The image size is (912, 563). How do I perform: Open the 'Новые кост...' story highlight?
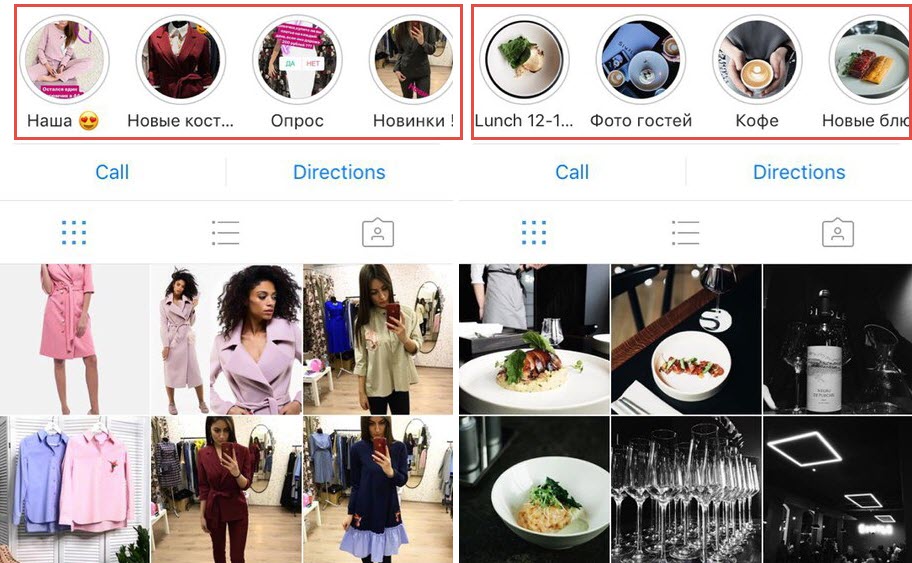181,59
